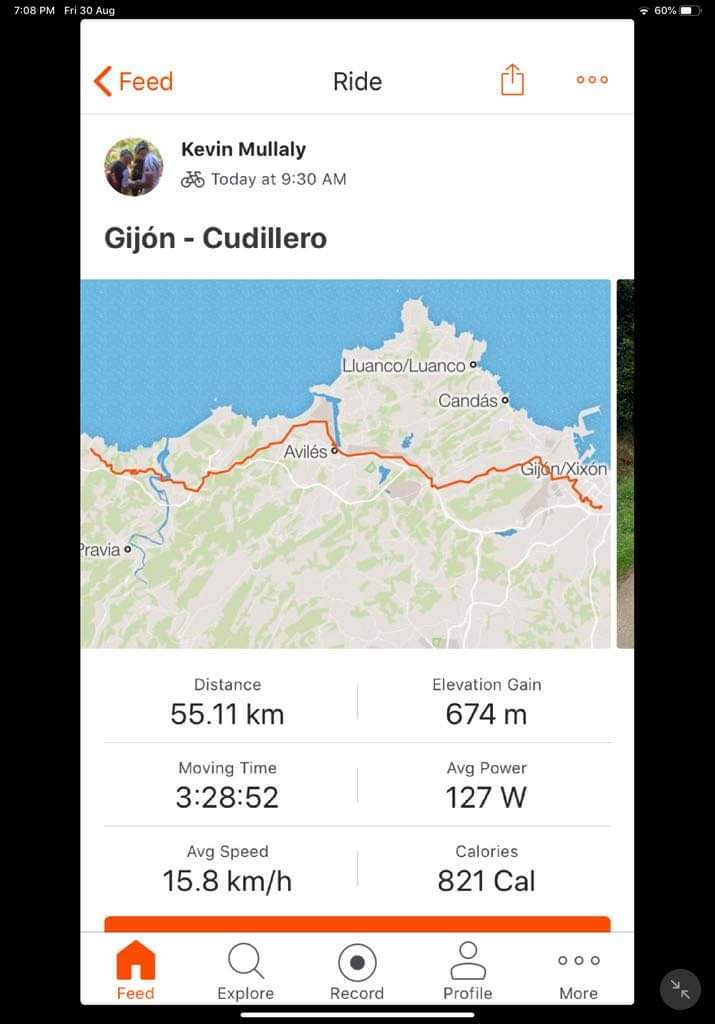This screenshot has height=1024, width=715.
Task: Open Kevin Mullaly's profile picture
Action: pyautogui.click(x=134, y=167)
